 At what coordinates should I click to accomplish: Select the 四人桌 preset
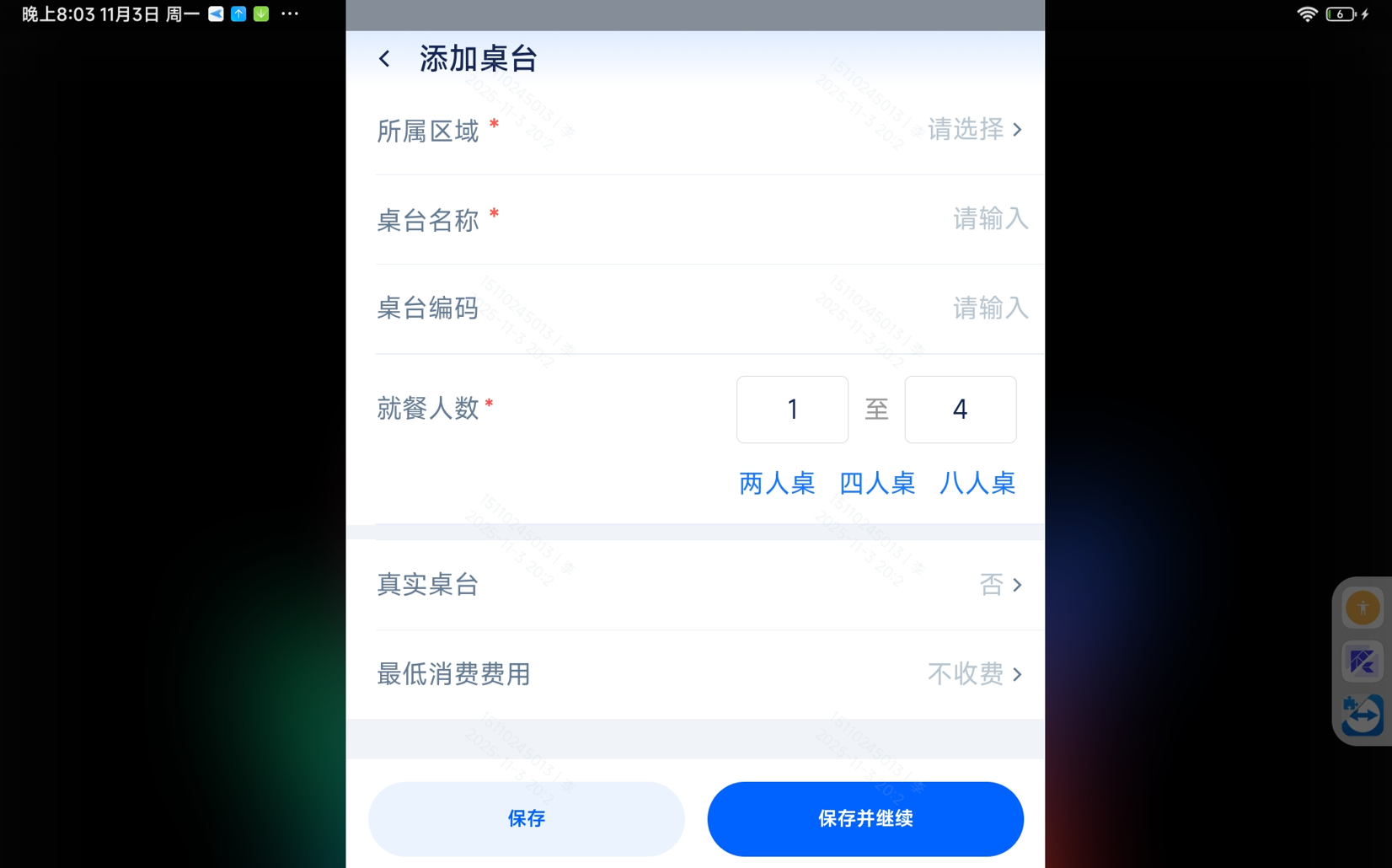tap(876, 483)
